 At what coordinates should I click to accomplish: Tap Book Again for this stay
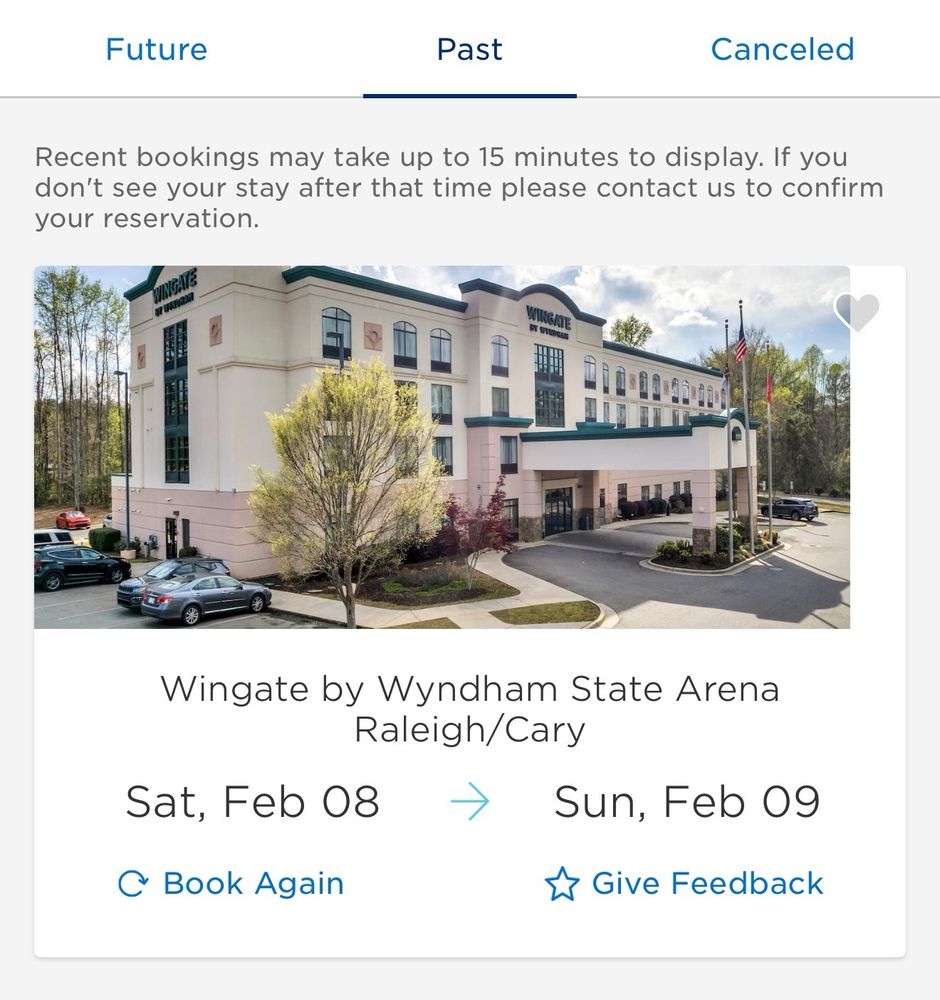click(x=231, y=883)
